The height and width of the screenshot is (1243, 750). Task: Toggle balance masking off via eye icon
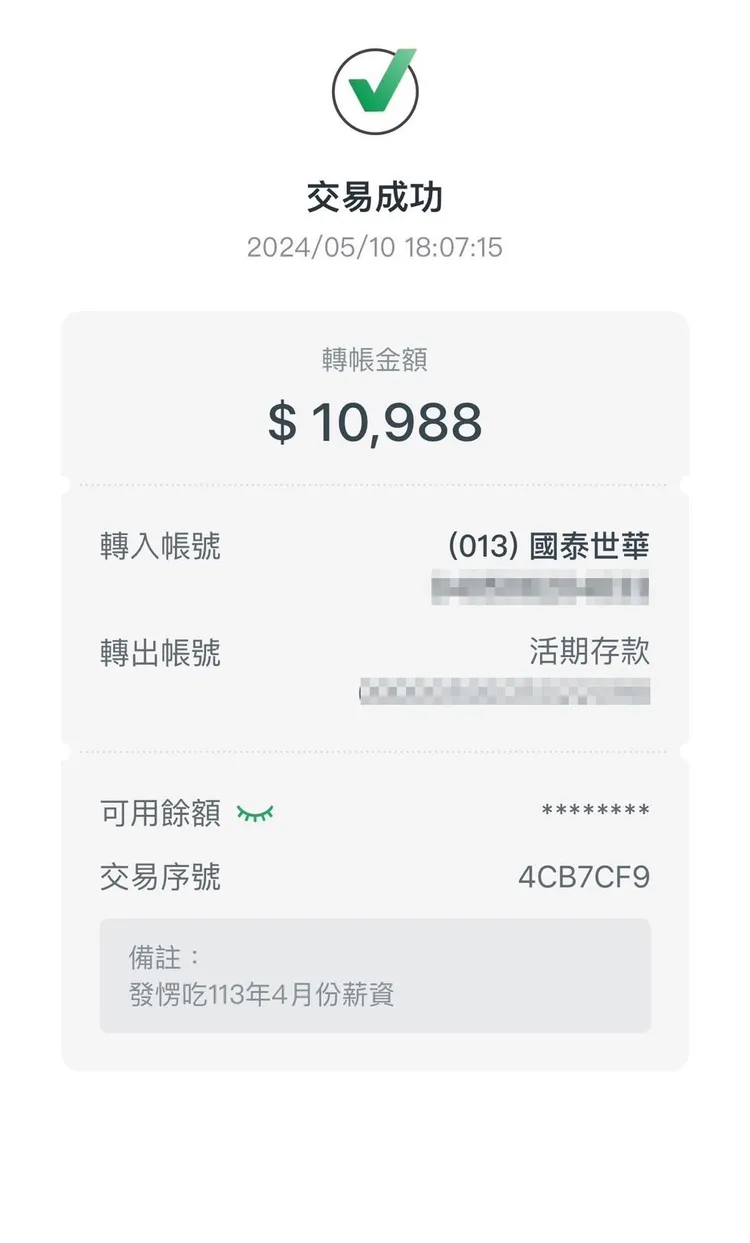258,812
